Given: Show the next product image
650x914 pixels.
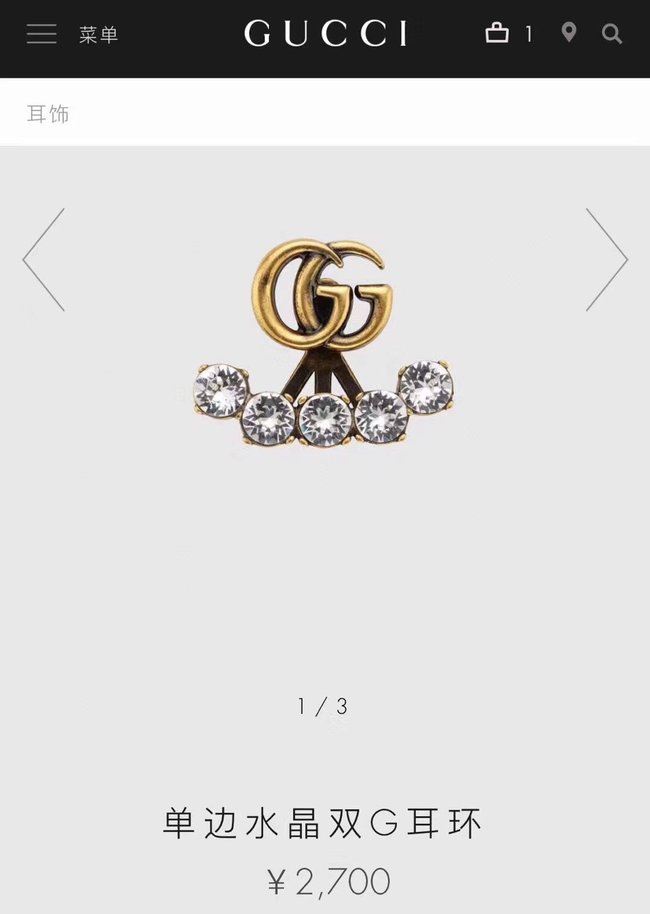Looking at the screenshot, I should (606, 260).
